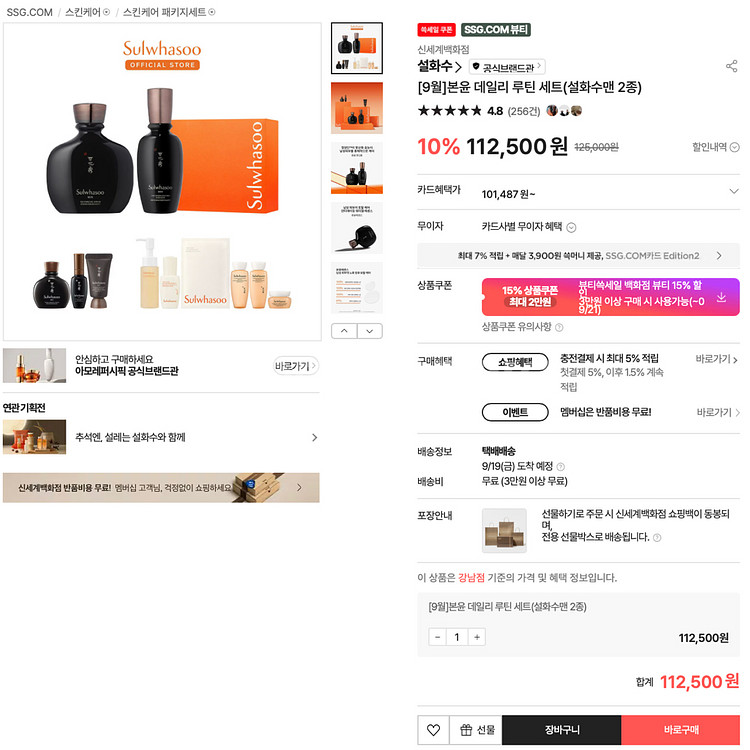Open the 설화수 brand page
Screen dimensions: 750x750
click(x=439, y=66)
